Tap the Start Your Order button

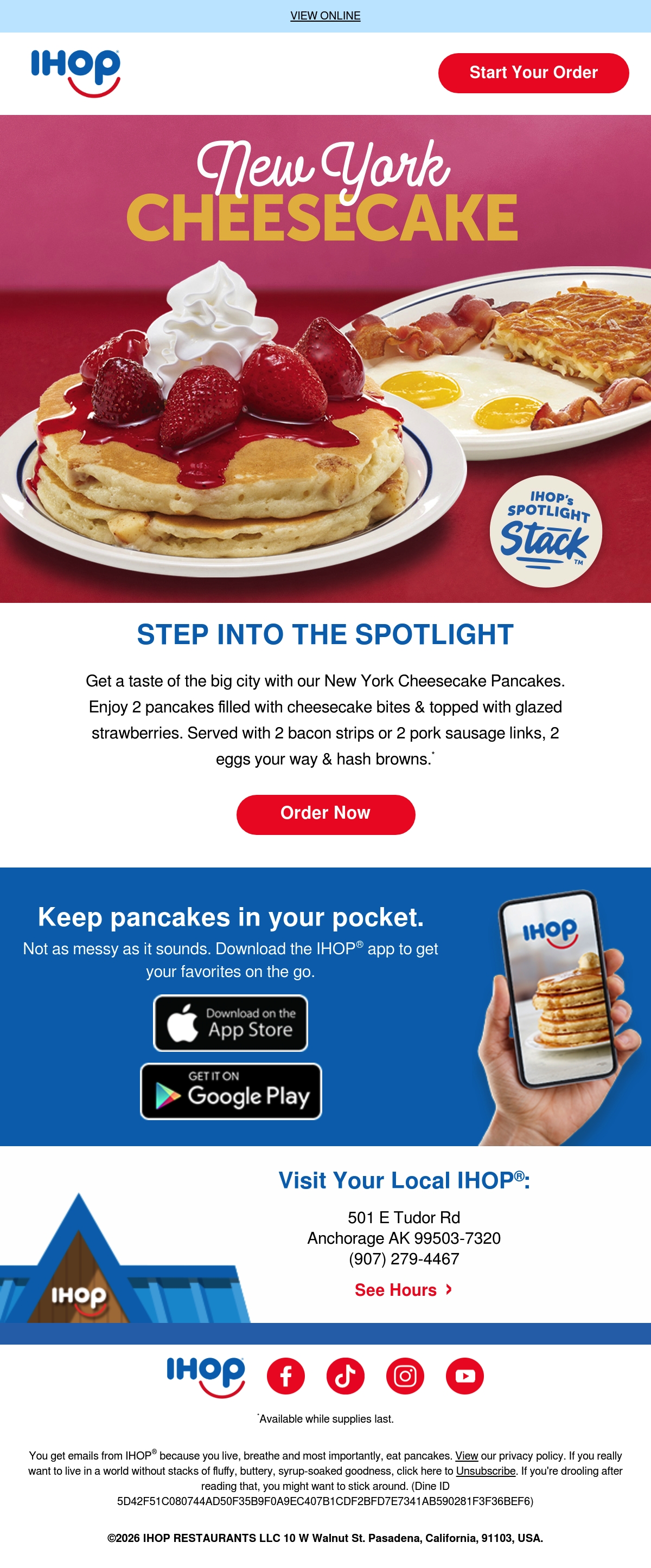click(533, 73)
